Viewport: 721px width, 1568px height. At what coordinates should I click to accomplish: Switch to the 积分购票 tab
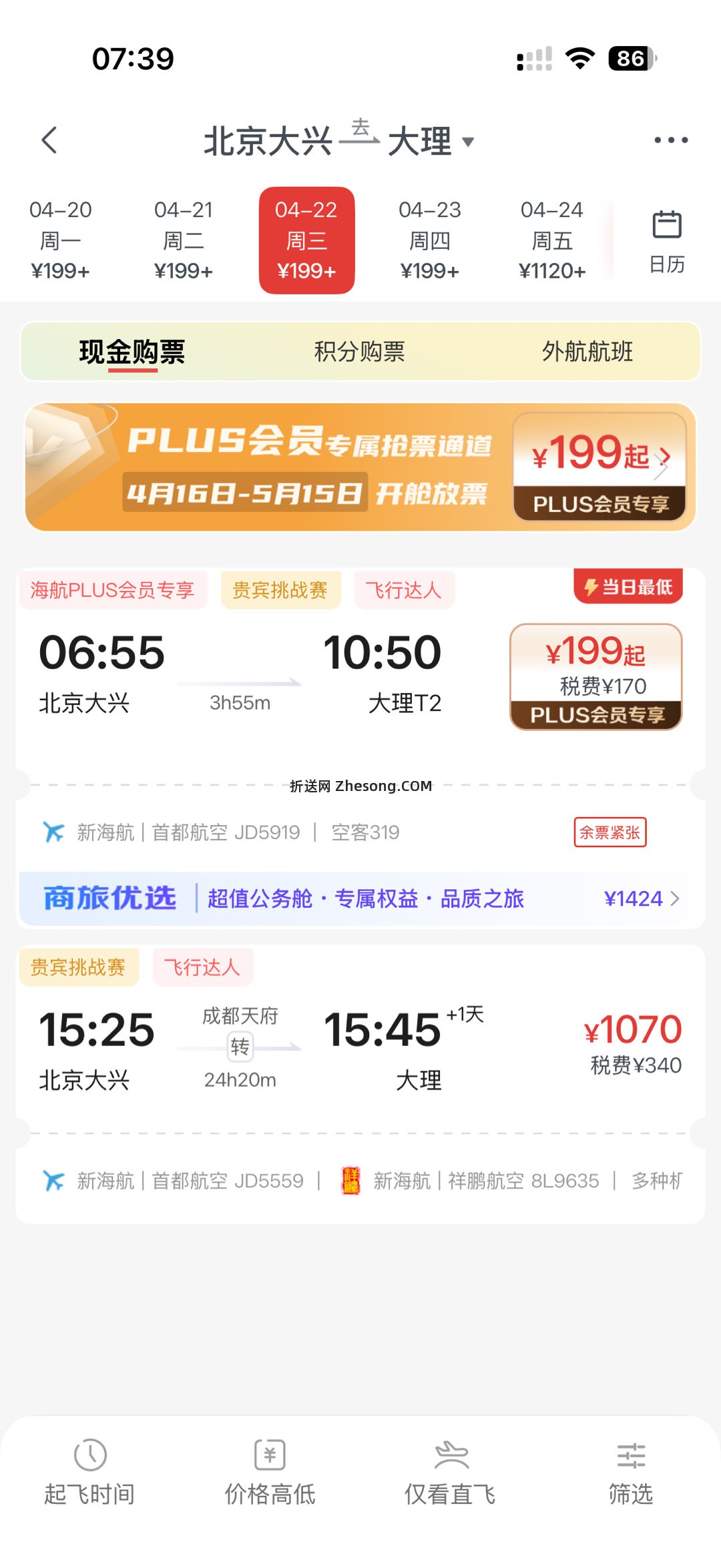pos(360,352)
